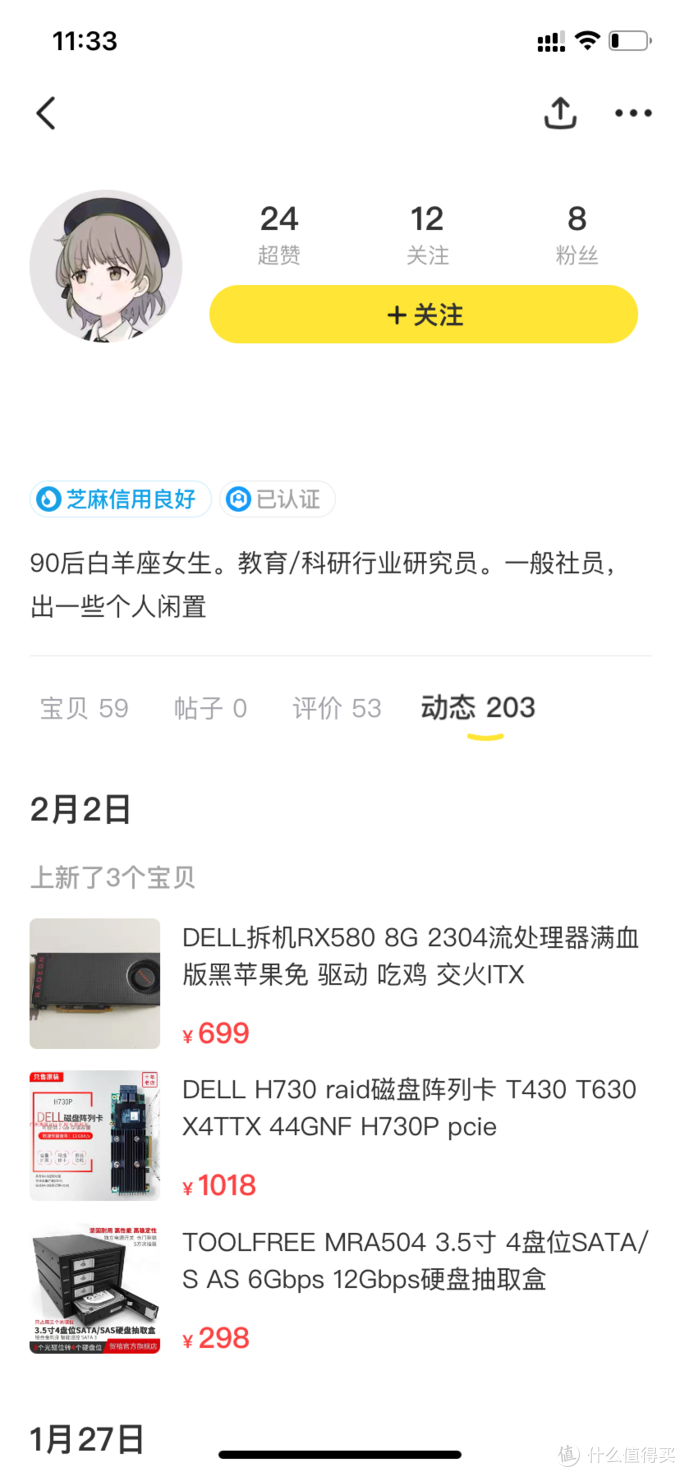Open the three-dot overflow menu
680x1472 pixels.
[633, 113]
